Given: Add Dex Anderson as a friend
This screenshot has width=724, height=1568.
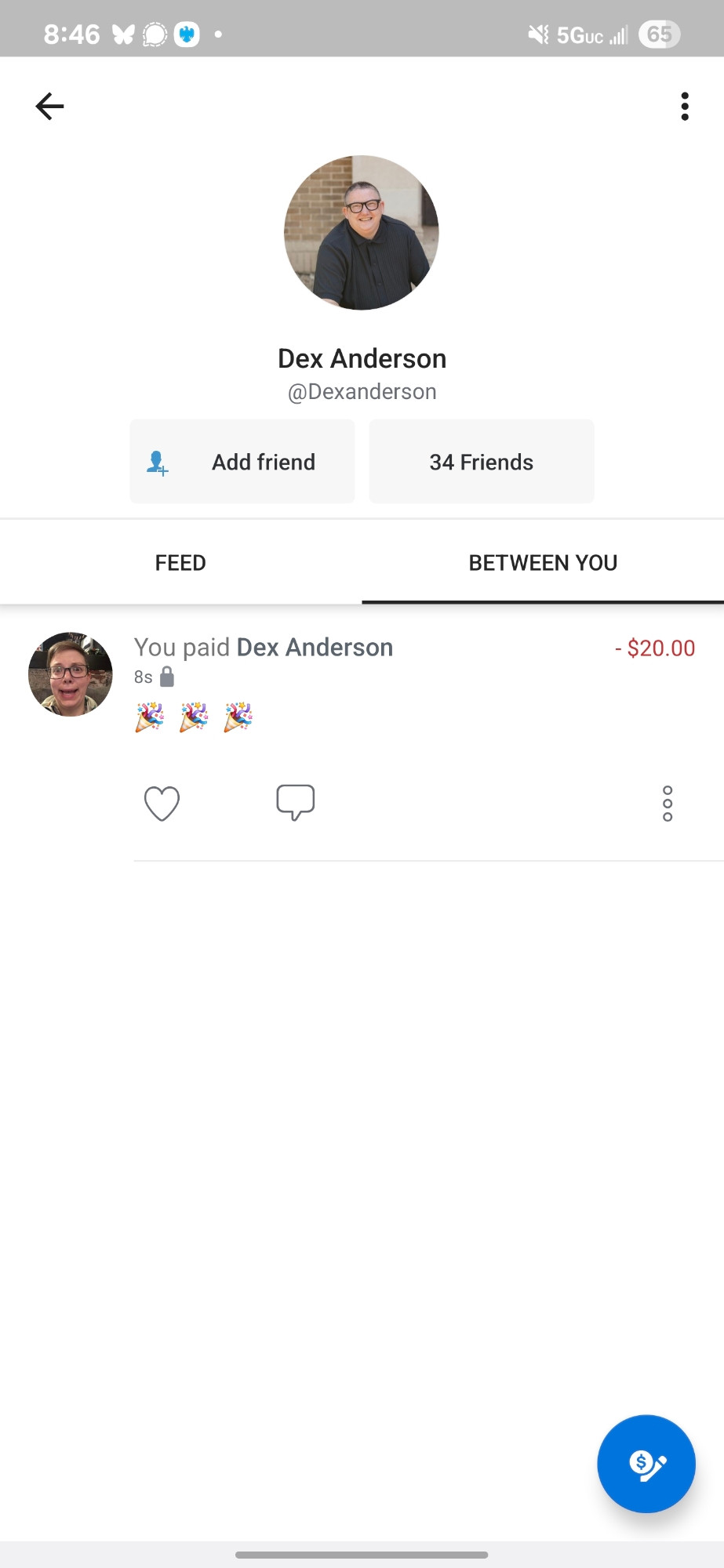Looking at the screenshot, I should 242,462.
